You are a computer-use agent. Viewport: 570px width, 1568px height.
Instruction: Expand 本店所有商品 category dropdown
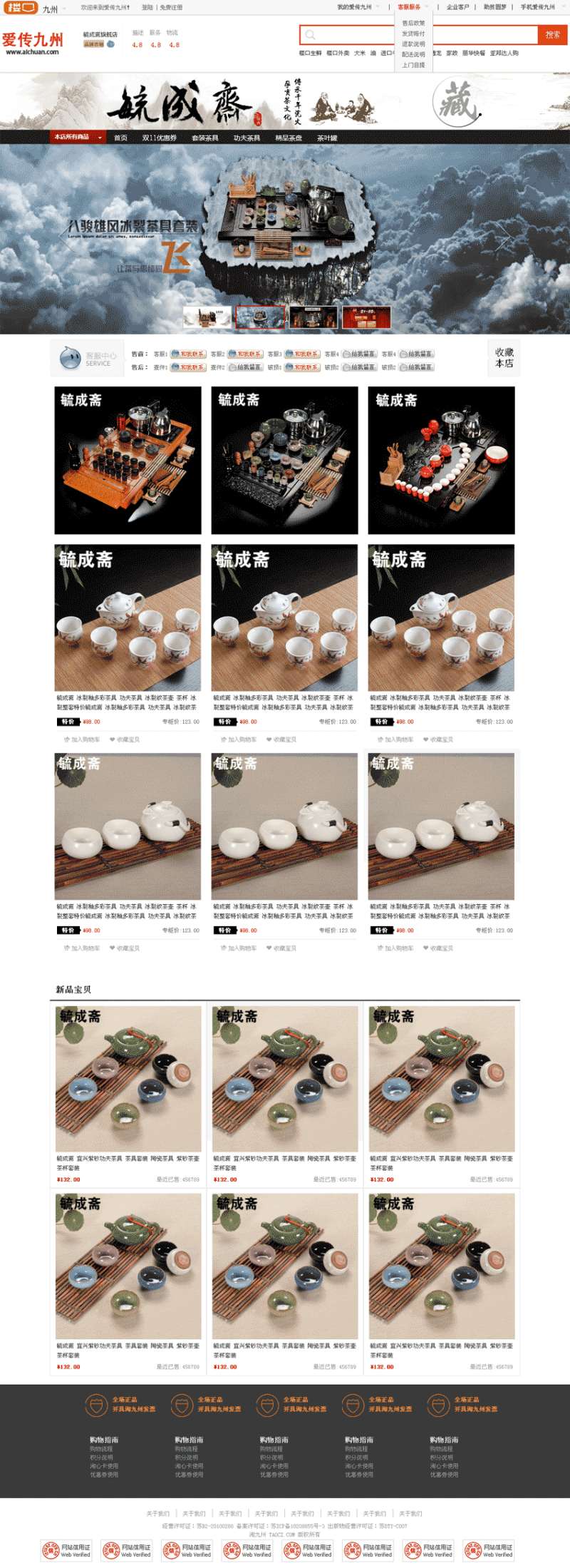point(78,137)
